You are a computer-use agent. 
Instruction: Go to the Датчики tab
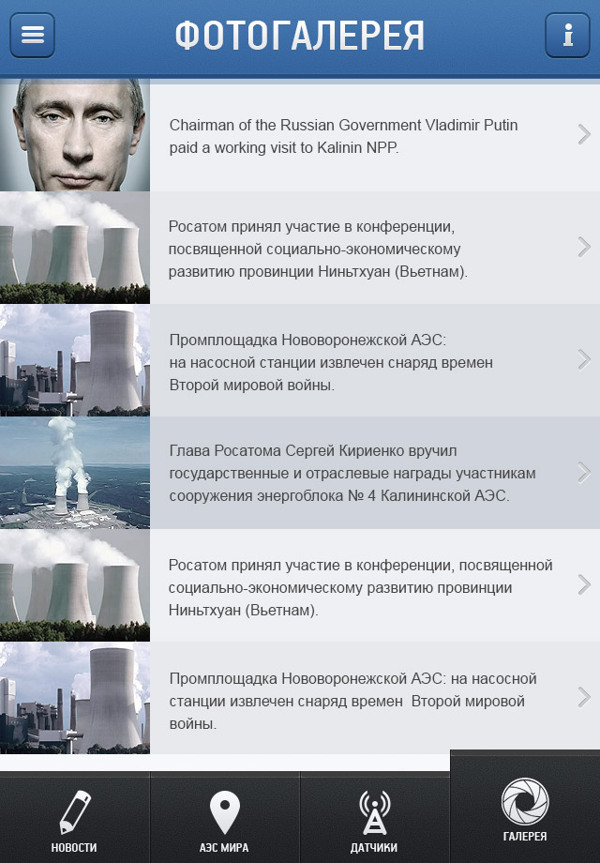coord(374,820)
